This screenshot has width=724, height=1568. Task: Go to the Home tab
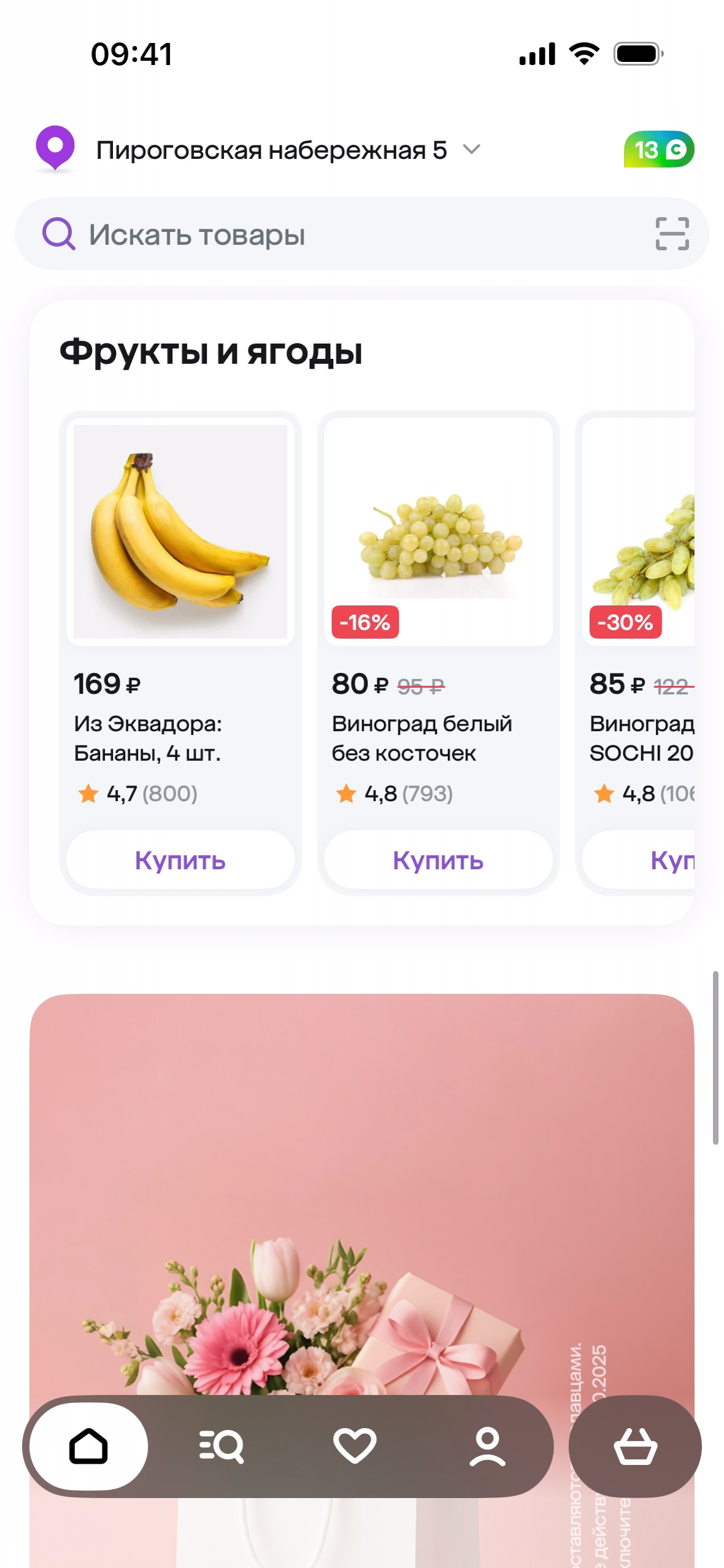89,1447
